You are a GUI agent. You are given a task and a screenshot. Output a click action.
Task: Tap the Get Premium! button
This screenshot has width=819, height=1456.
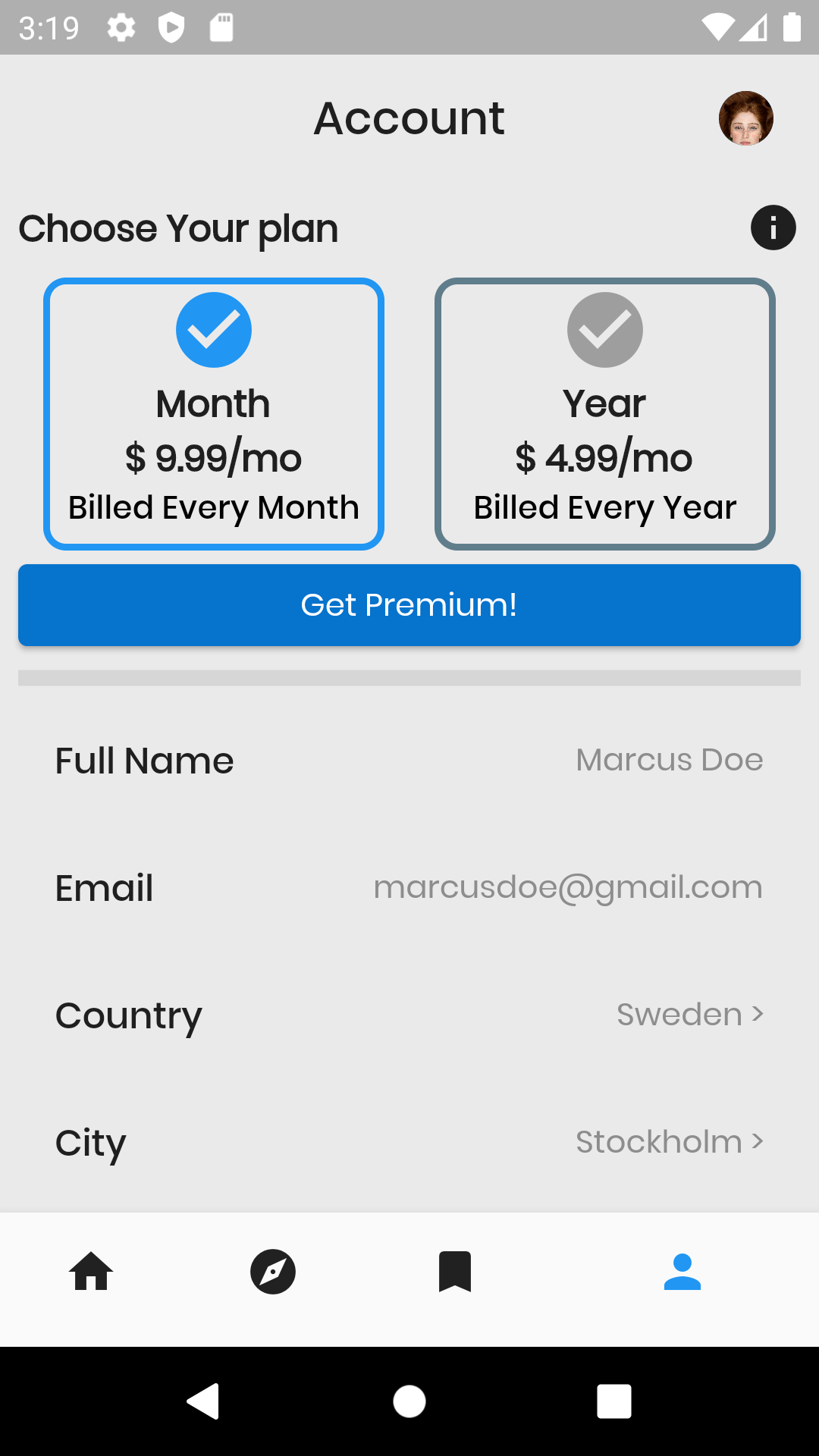409,605
